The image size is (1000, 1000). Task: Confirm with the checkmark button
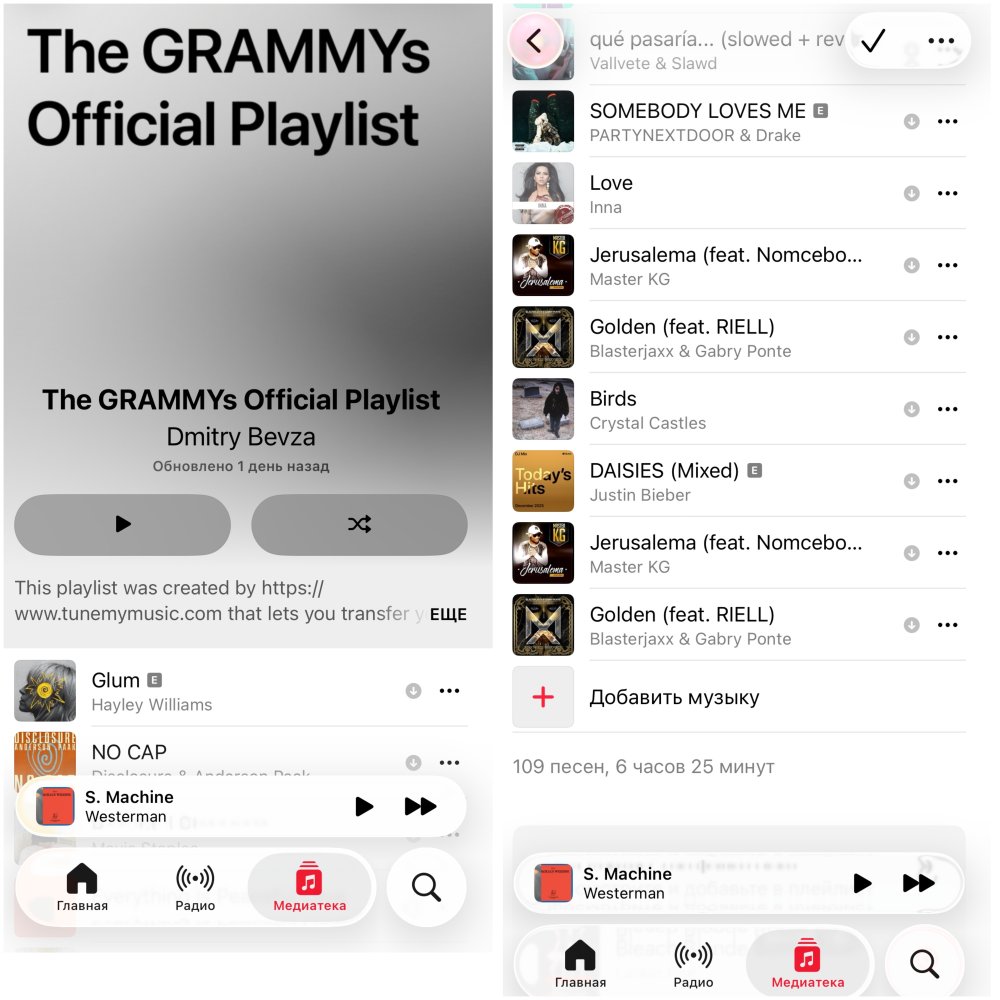(x=873, y=41)
